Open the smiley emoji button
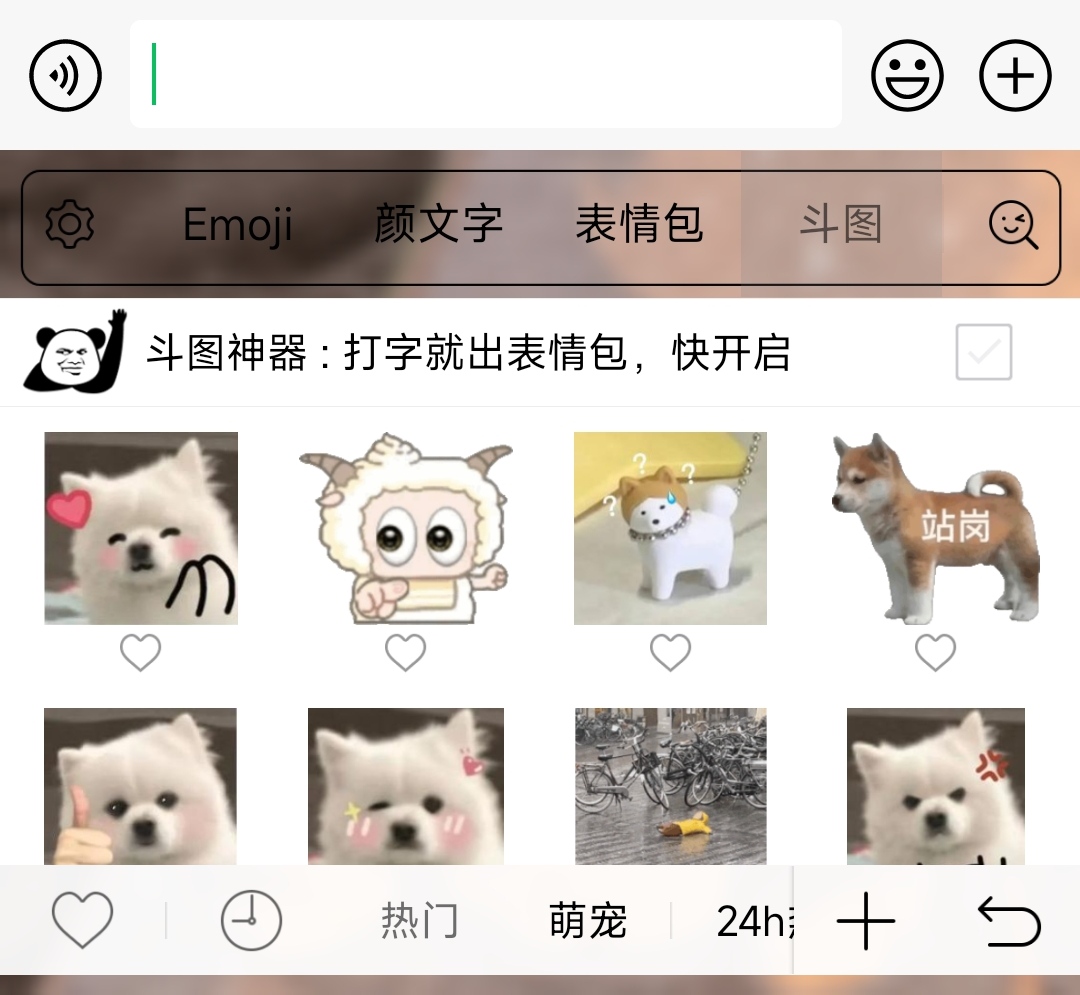1080x995 pixels. 907,75
